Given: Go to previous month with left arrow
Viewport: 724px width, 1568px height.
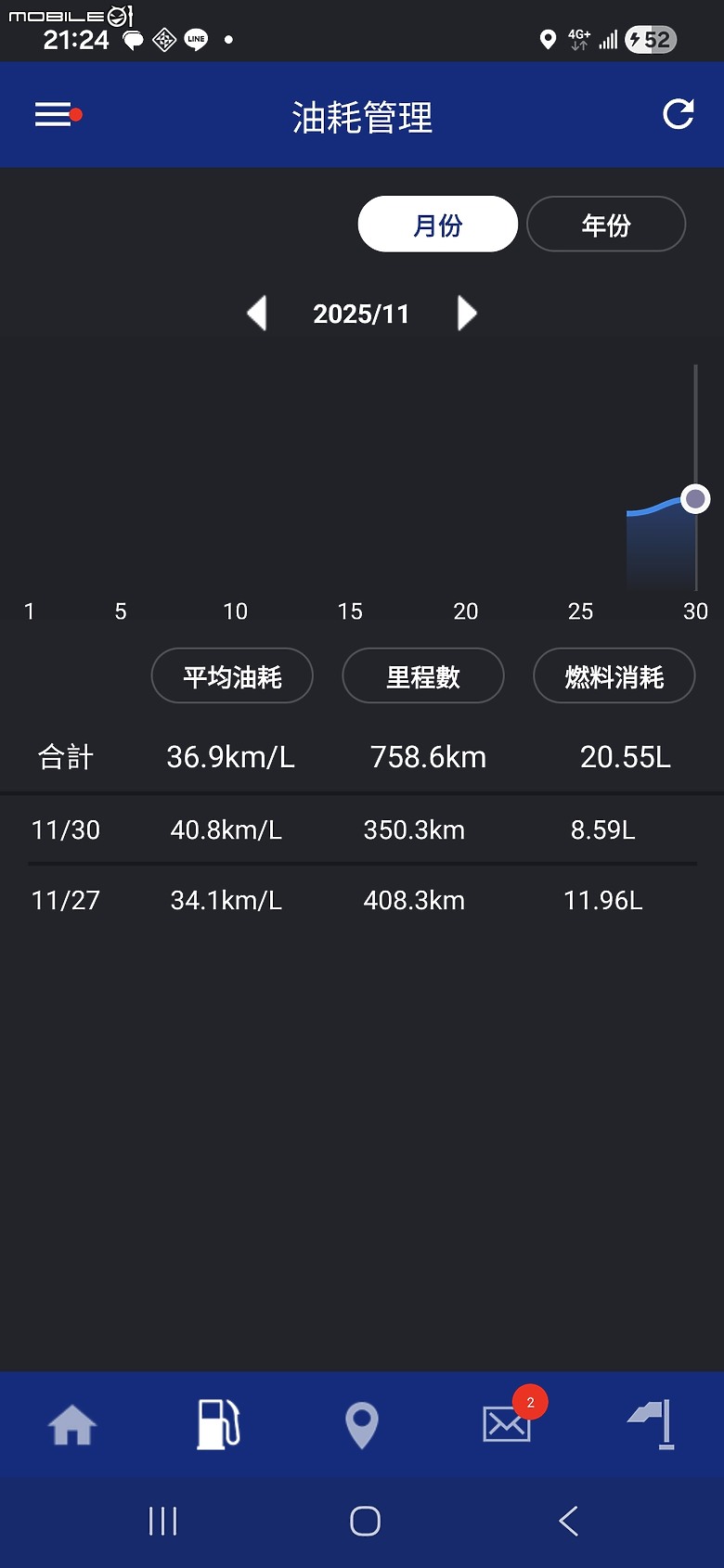Looking at the screenshot, I should (257, 314).
